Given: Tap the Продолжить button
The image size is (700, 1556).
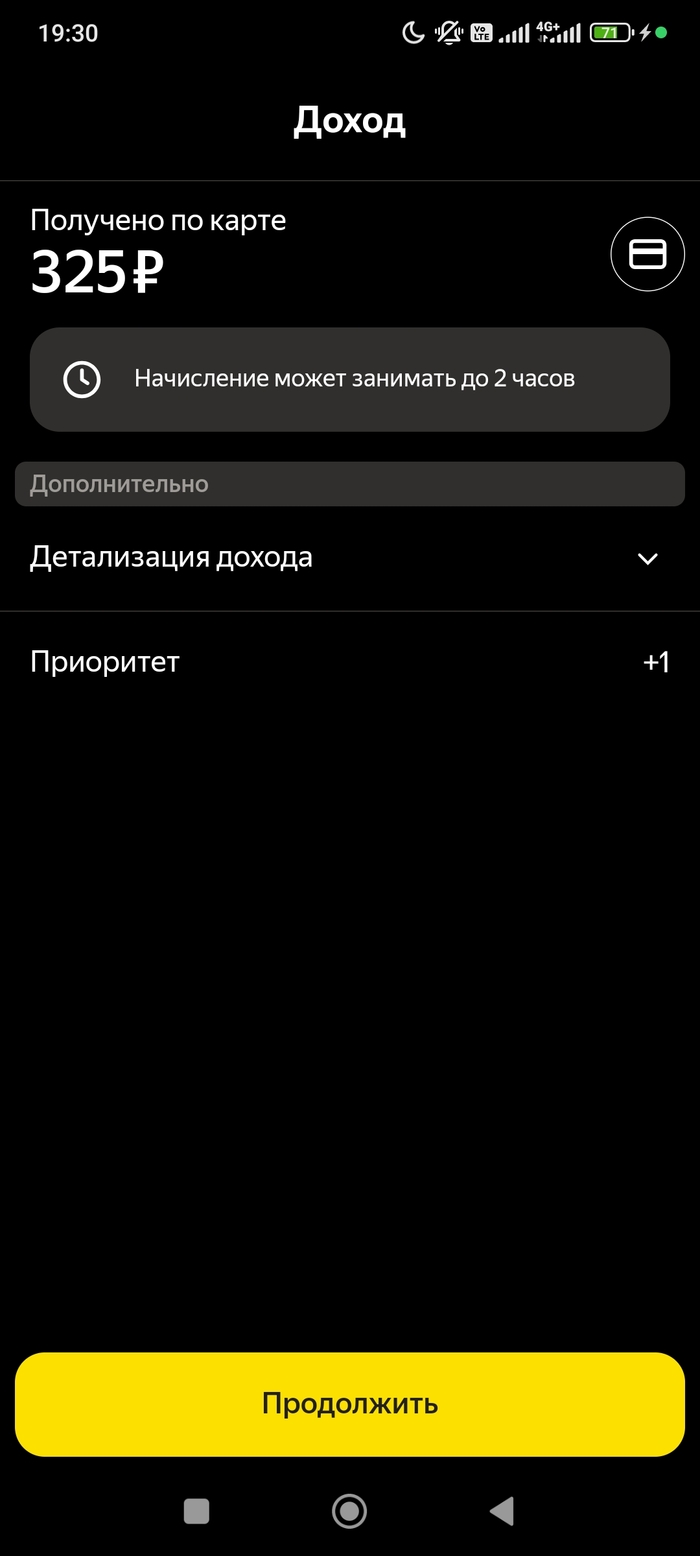Looking at the screenshot, I should pyautogui.click(x=350, y=1403).
